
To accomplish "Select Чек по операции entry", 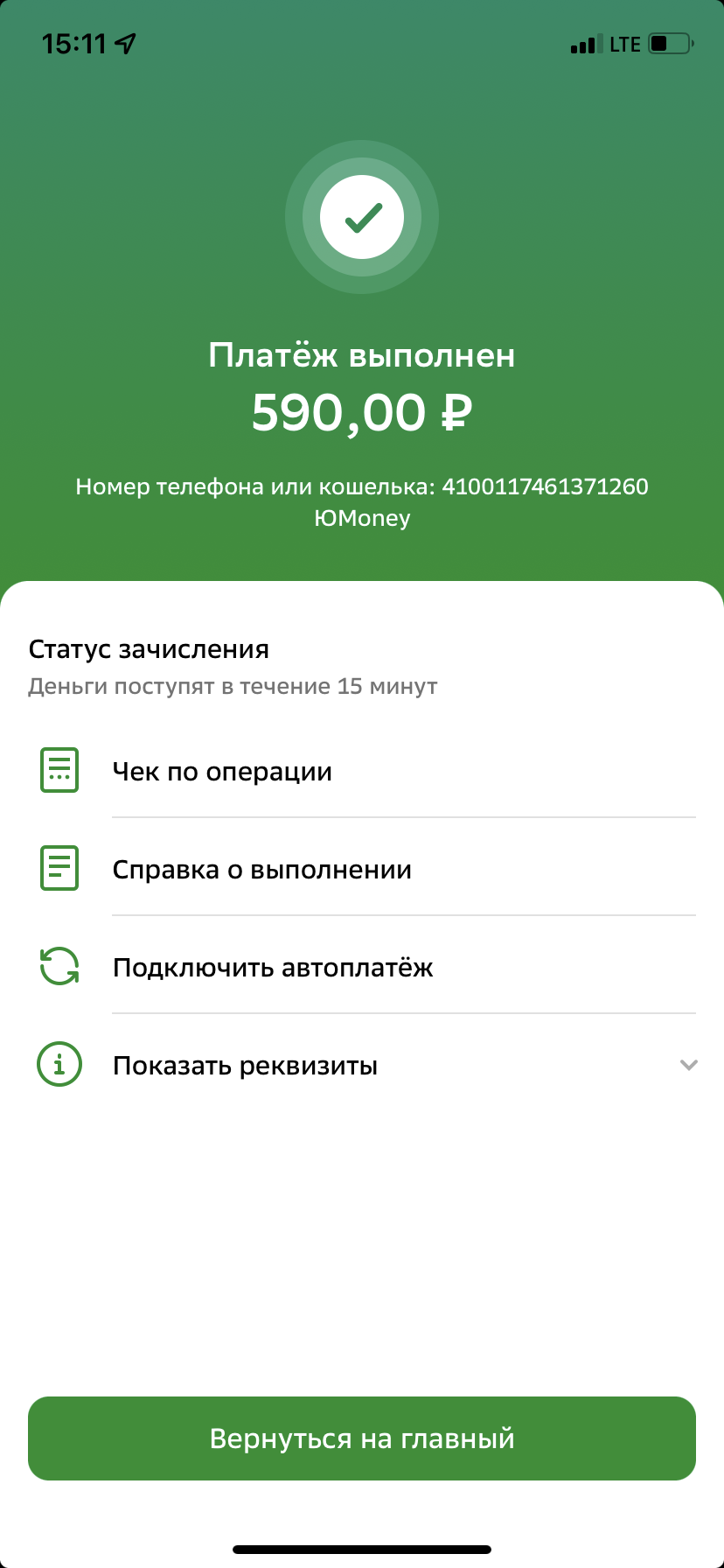I will (x=222, y=771).
